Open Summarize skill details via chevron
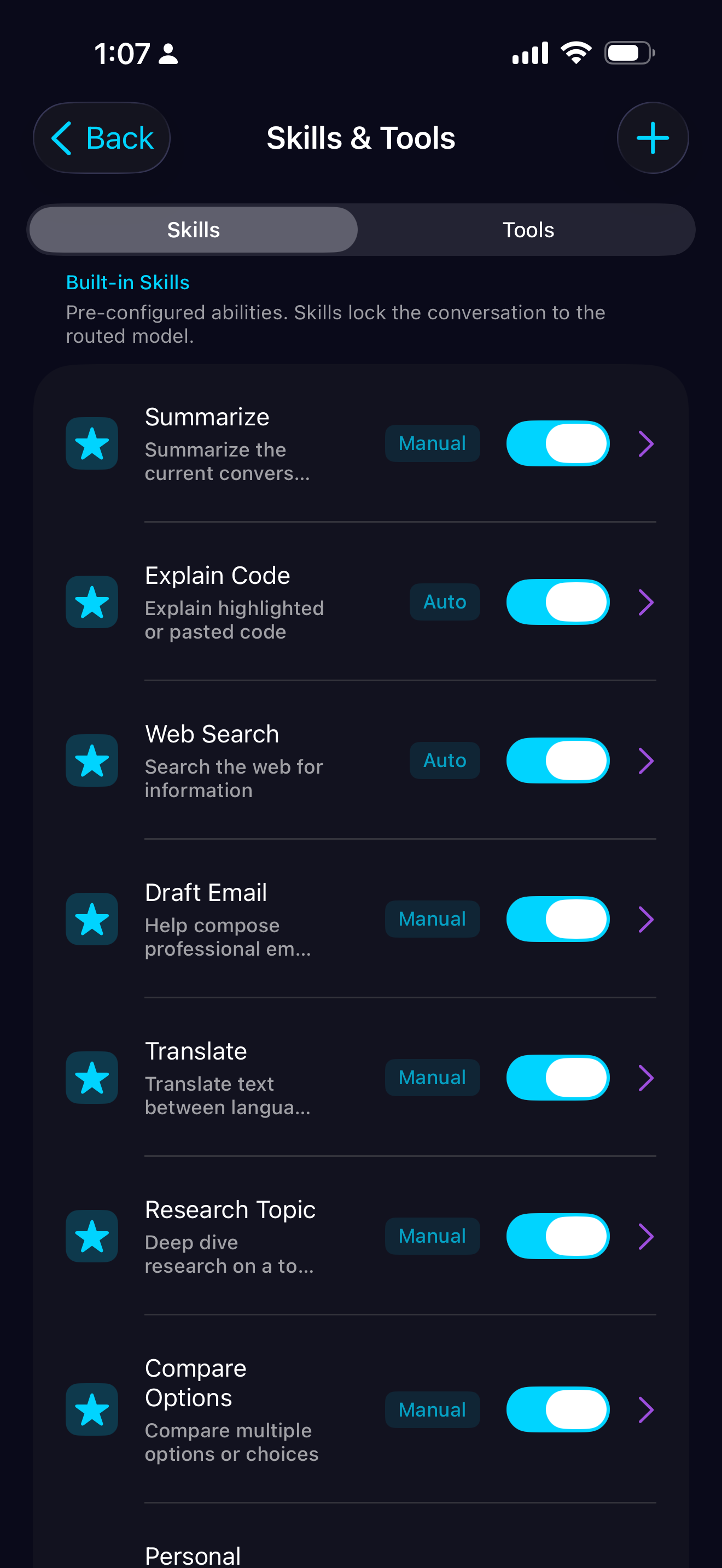 click(647, 443)
